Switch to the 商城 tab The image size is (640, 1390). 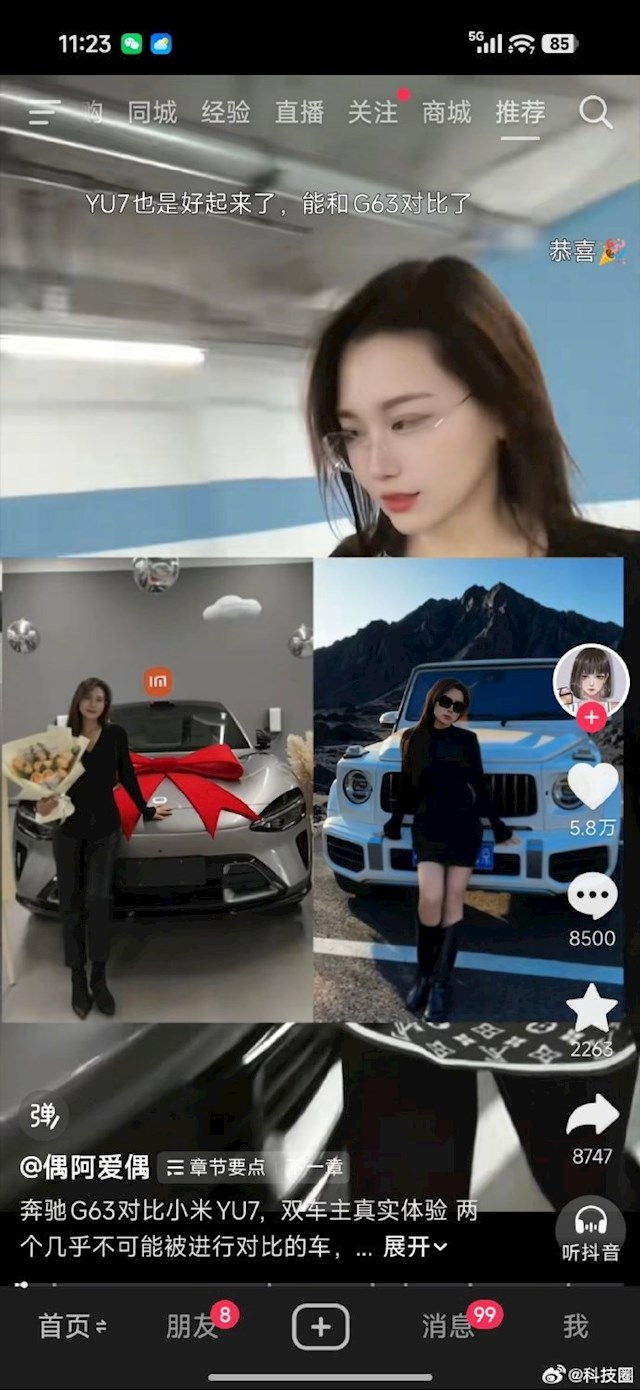coord(446,112)
